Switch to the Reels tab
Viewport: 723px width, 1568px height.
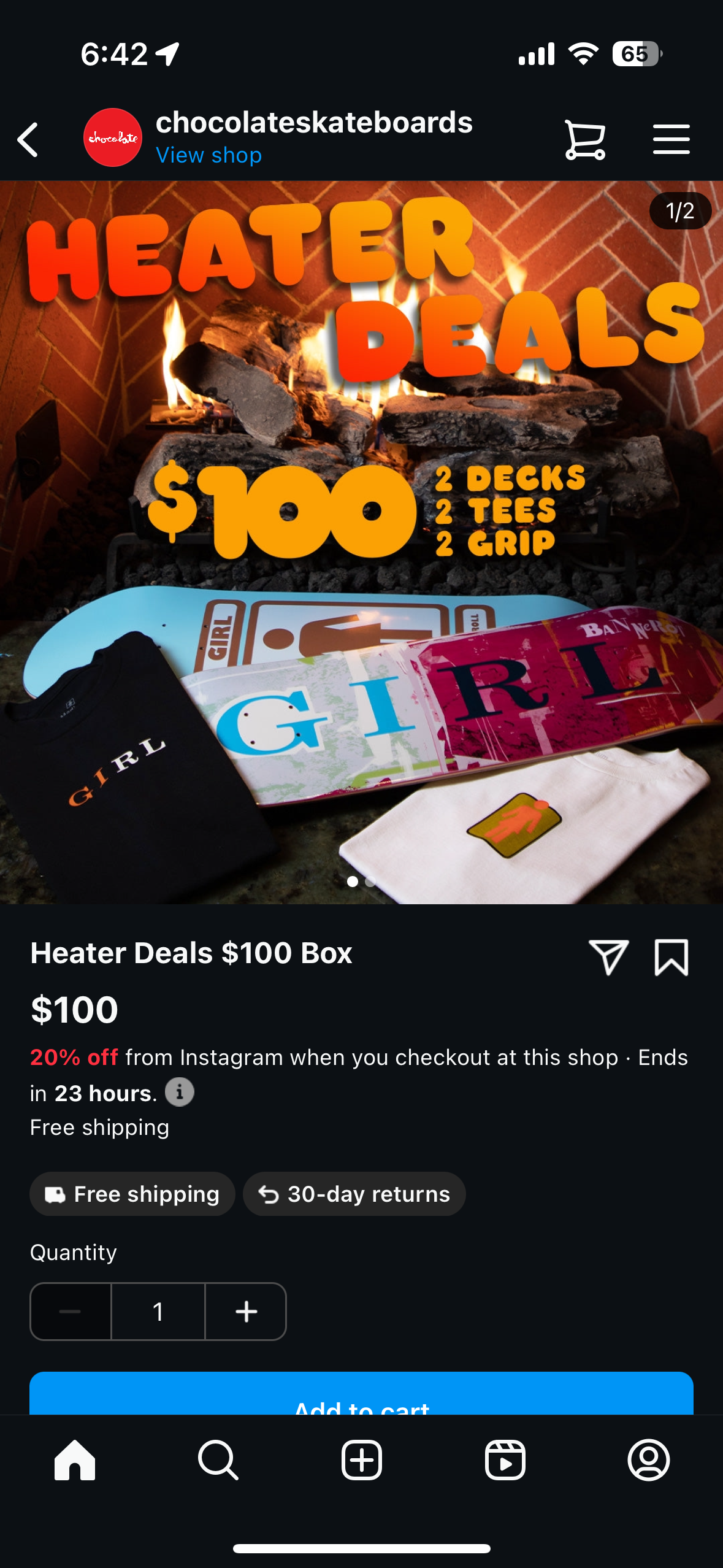point(505,1460)
